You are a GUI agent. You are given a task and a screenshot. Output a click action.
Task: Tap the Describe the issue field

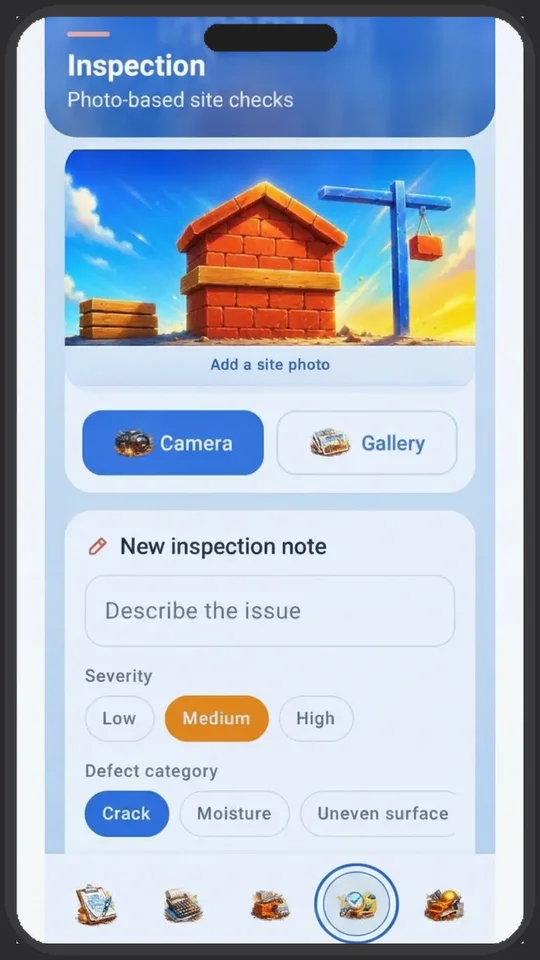[x=270, y=610]
